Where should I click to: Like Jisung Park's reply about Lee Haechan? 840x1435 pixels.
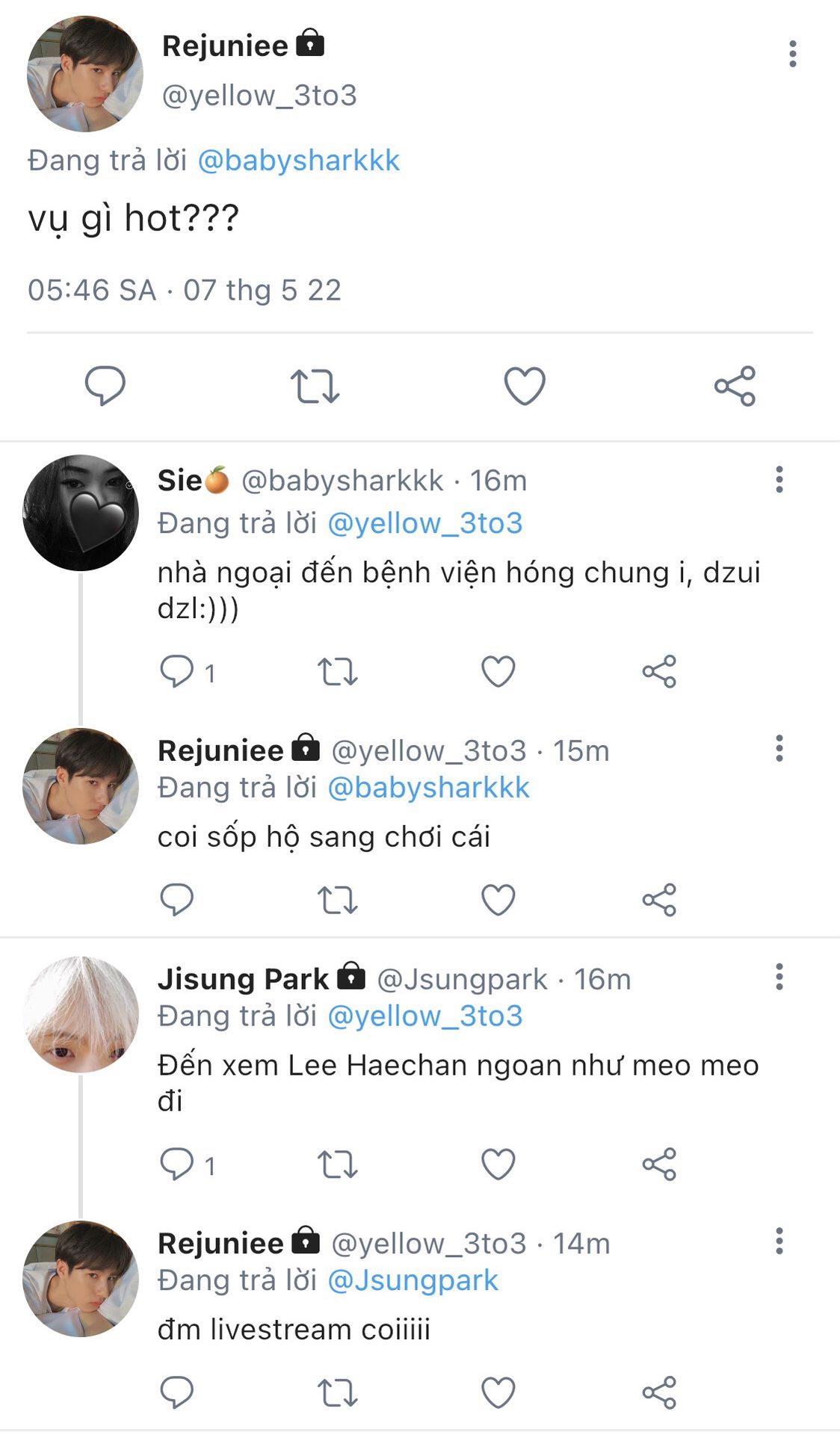point(498,1164)
